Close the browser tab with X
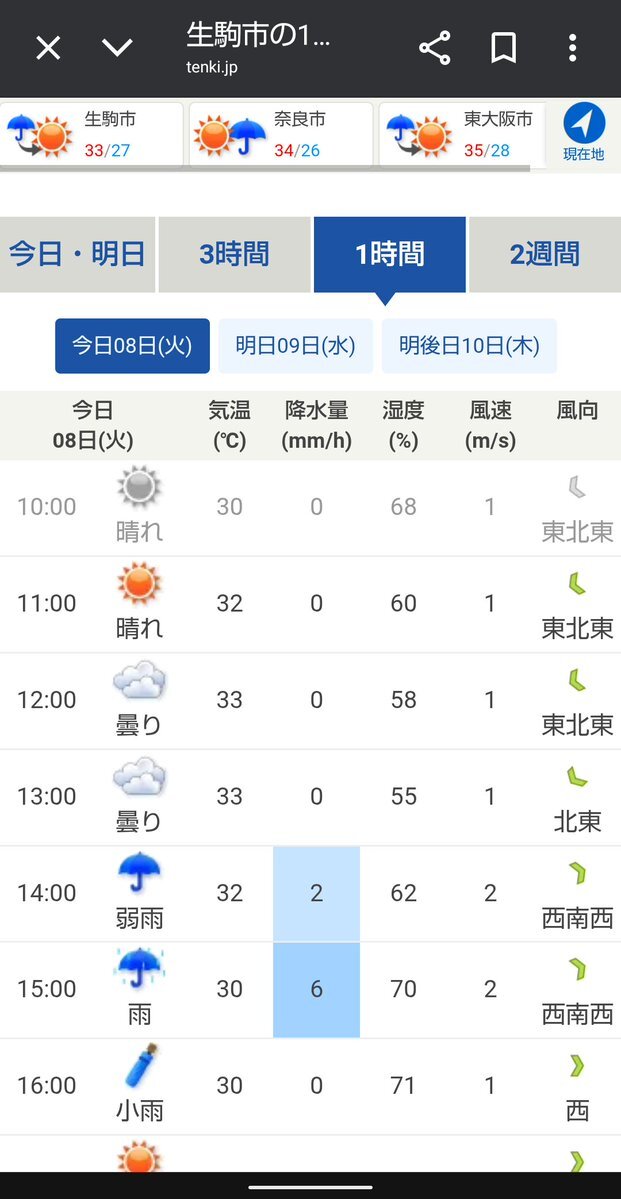621x1199 pixels. tap(47, 49)
